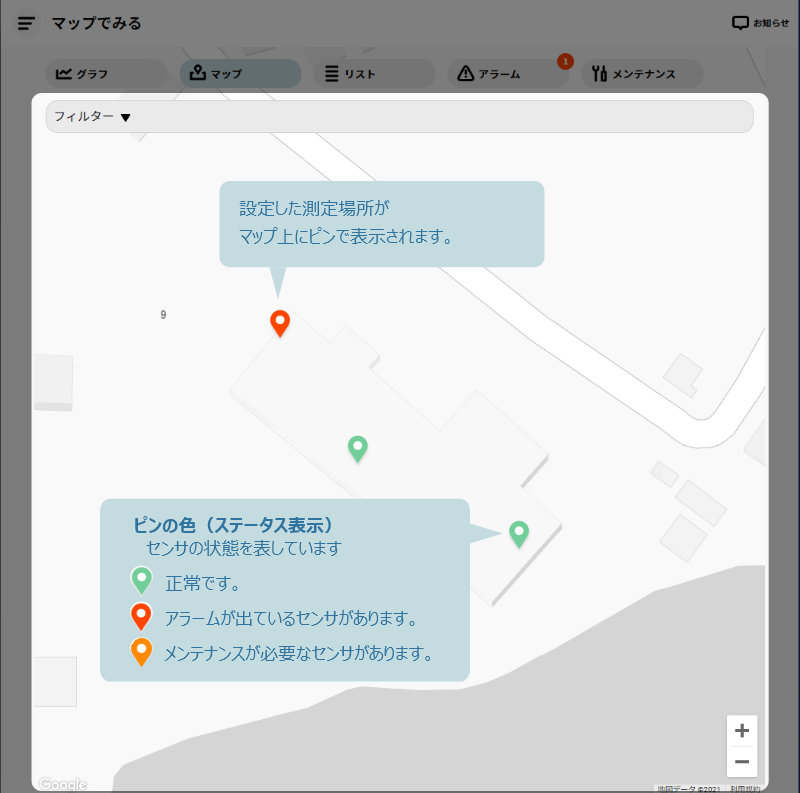Expand the フィルター dropdown
This screenshot has width=800, height=793.
(x=125, y=117)
